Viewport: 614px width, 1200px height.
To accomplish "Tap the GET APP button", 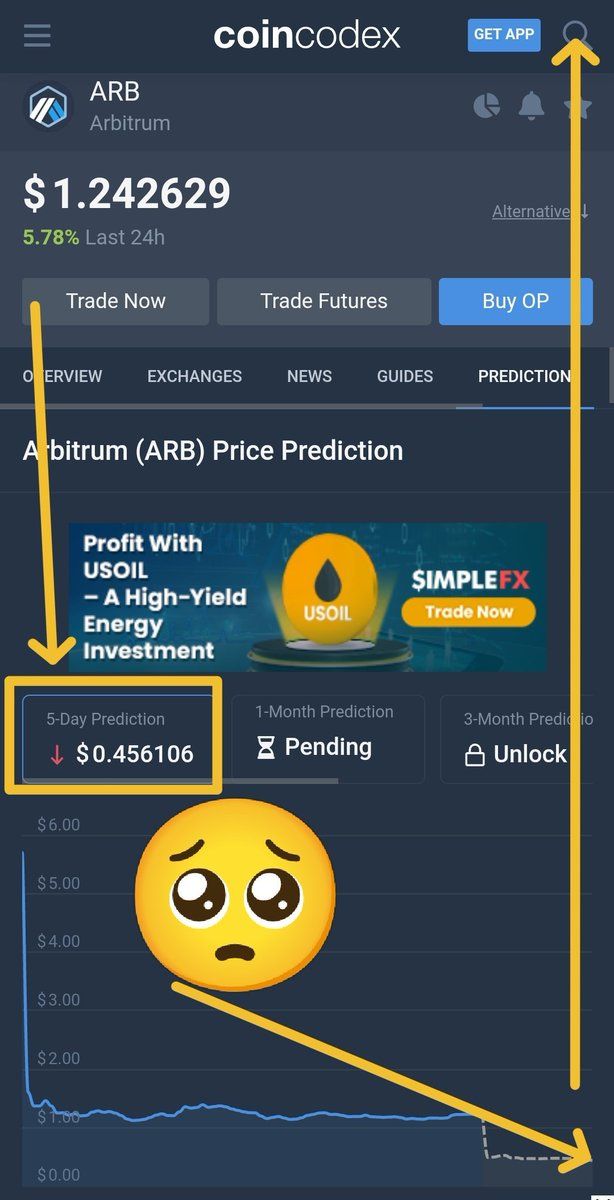I will coord(504,35).
